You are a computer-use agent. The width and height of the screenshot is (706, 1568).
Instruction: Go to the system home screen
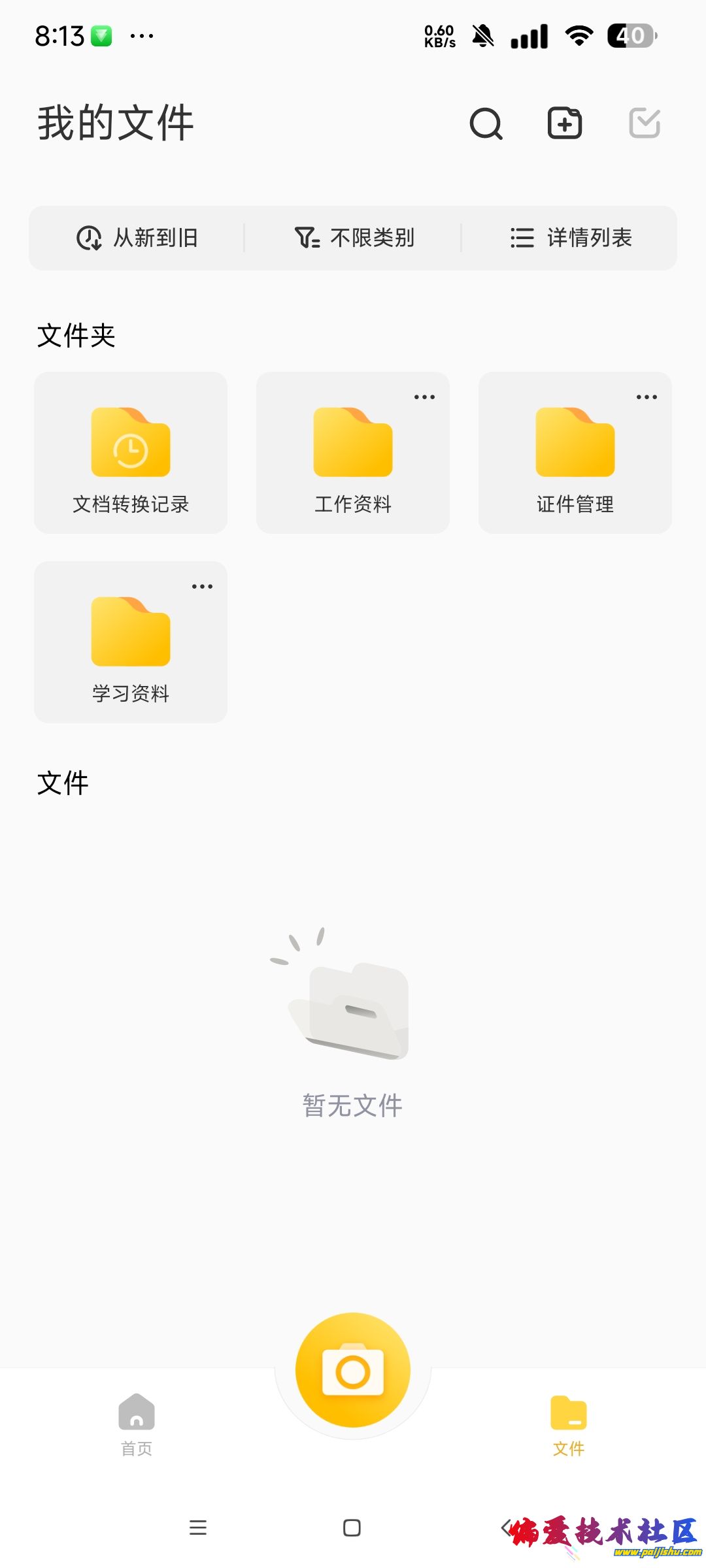[352, 1527]
